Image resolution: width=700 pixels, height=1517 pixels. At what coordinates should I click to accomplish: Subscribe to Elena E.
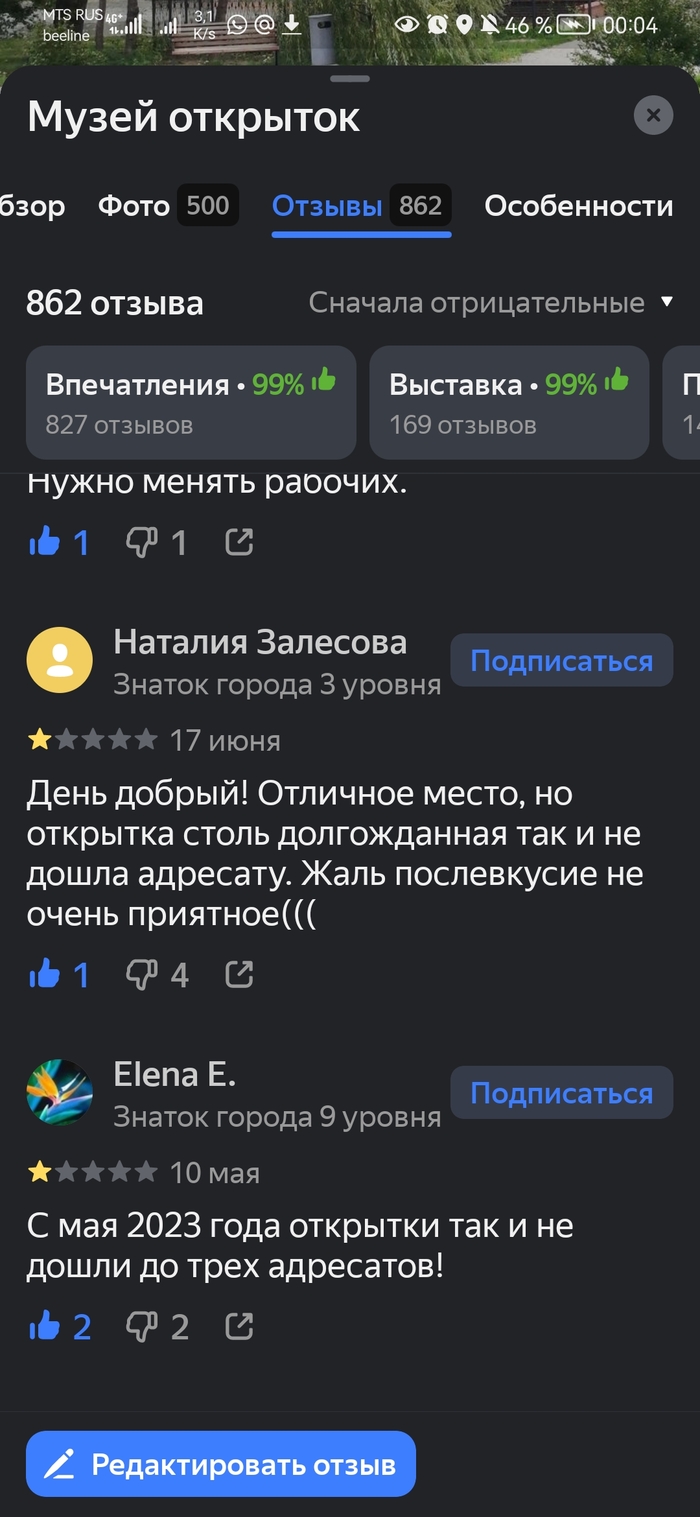(x=561, y=1093)
